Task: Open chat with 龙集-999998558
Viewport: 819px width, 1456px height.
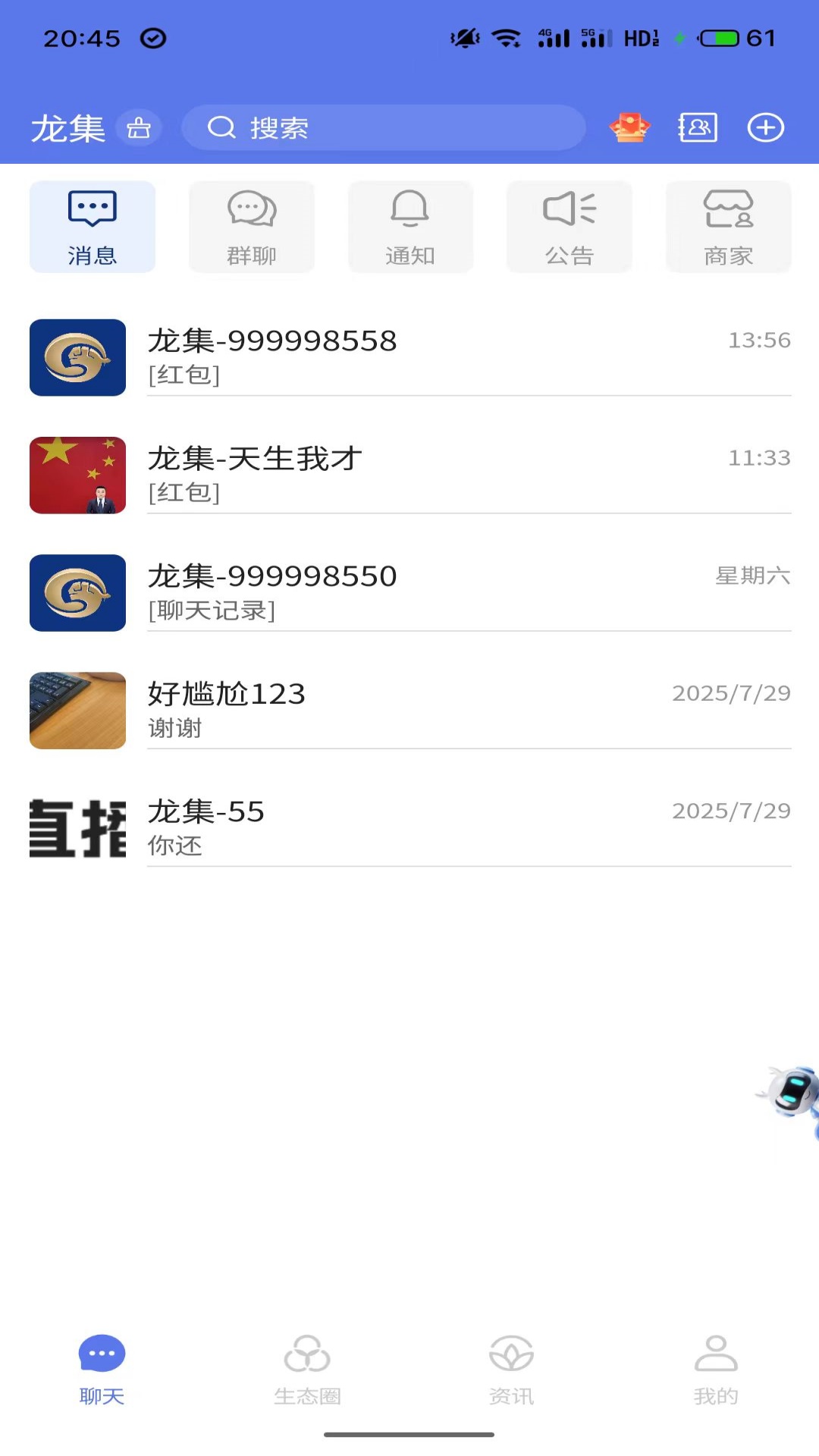Action: pyautogui.click(x=409, y=356)
